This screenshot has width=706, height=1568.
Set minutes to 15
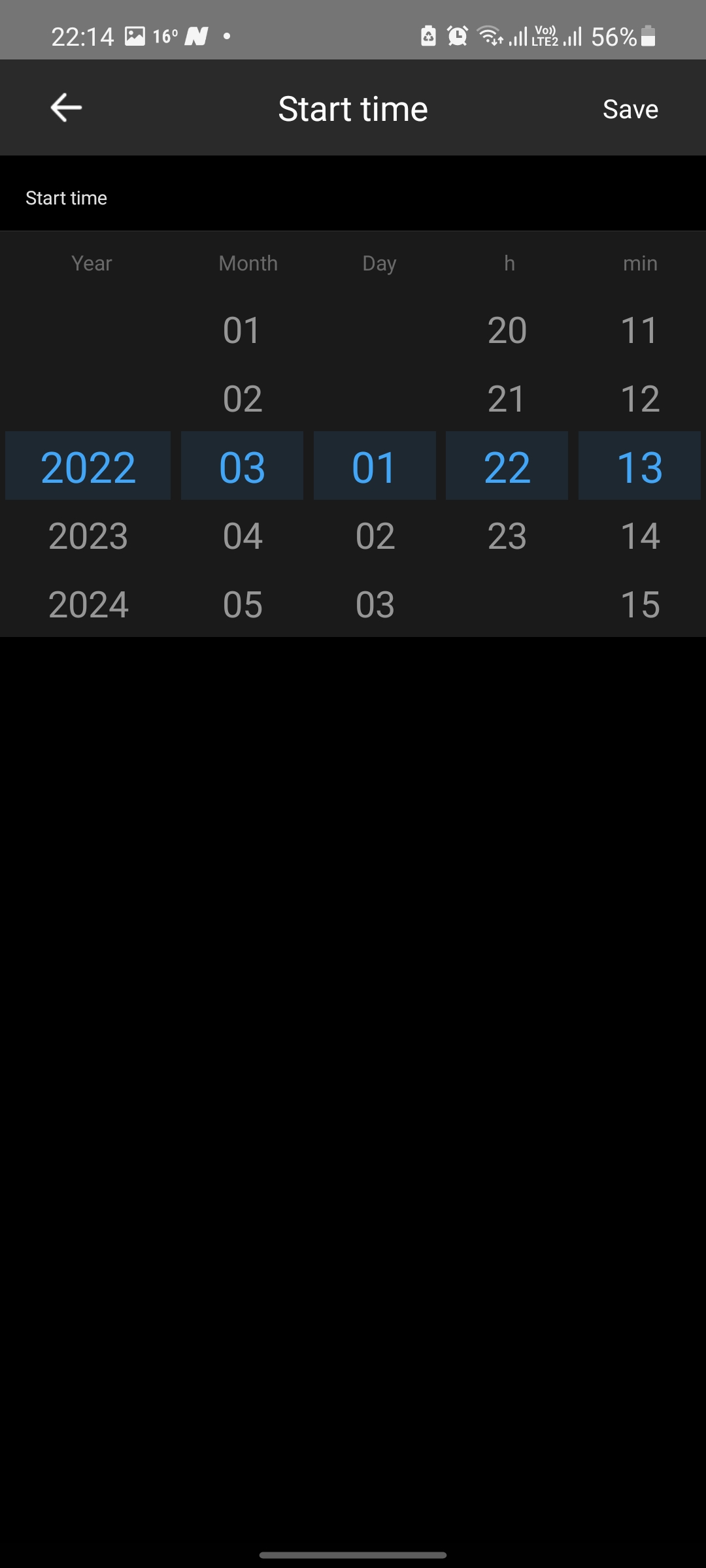(x=640, y=604)
